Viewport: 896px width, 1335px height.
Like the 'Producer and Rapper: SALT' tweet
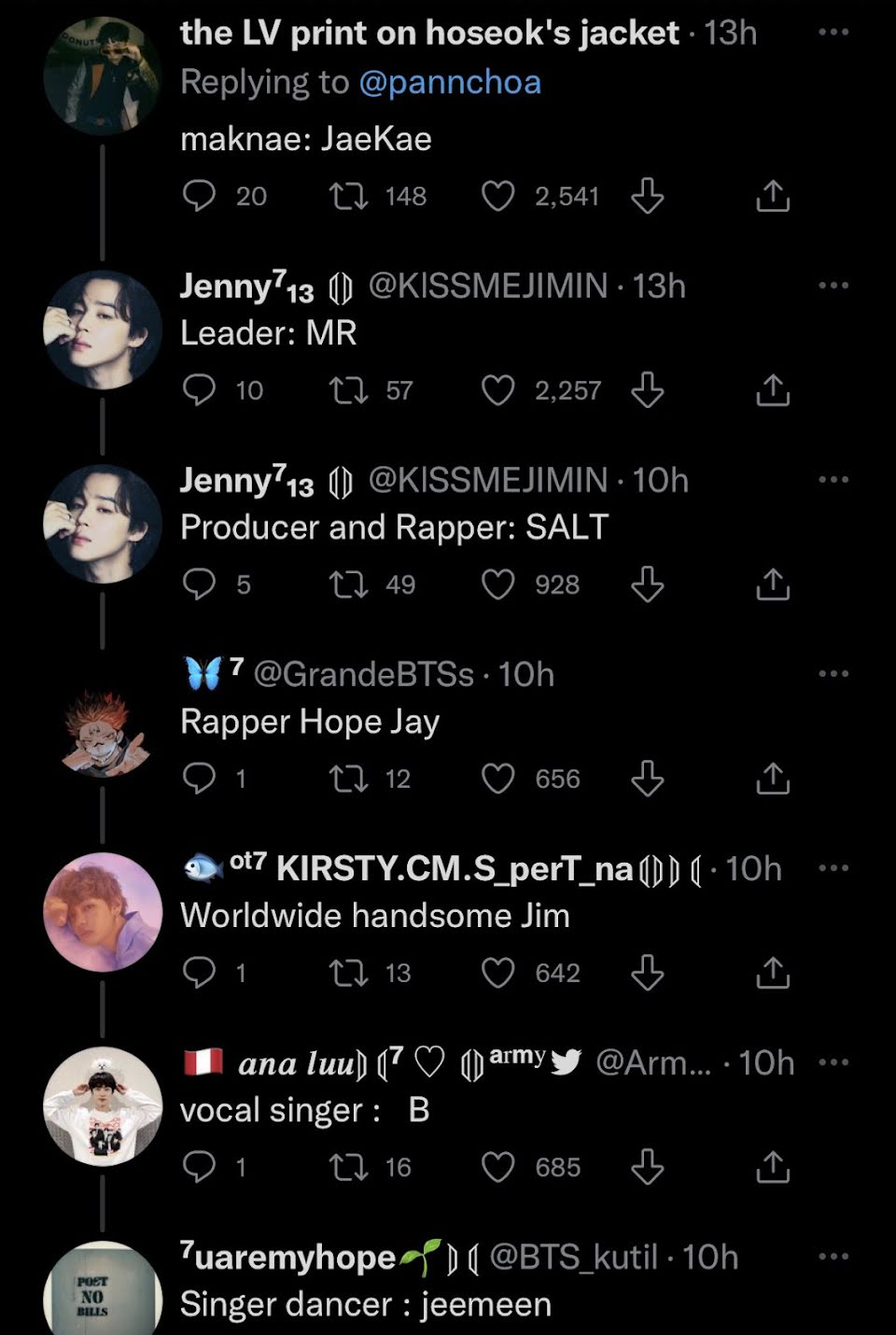(497, 584)
